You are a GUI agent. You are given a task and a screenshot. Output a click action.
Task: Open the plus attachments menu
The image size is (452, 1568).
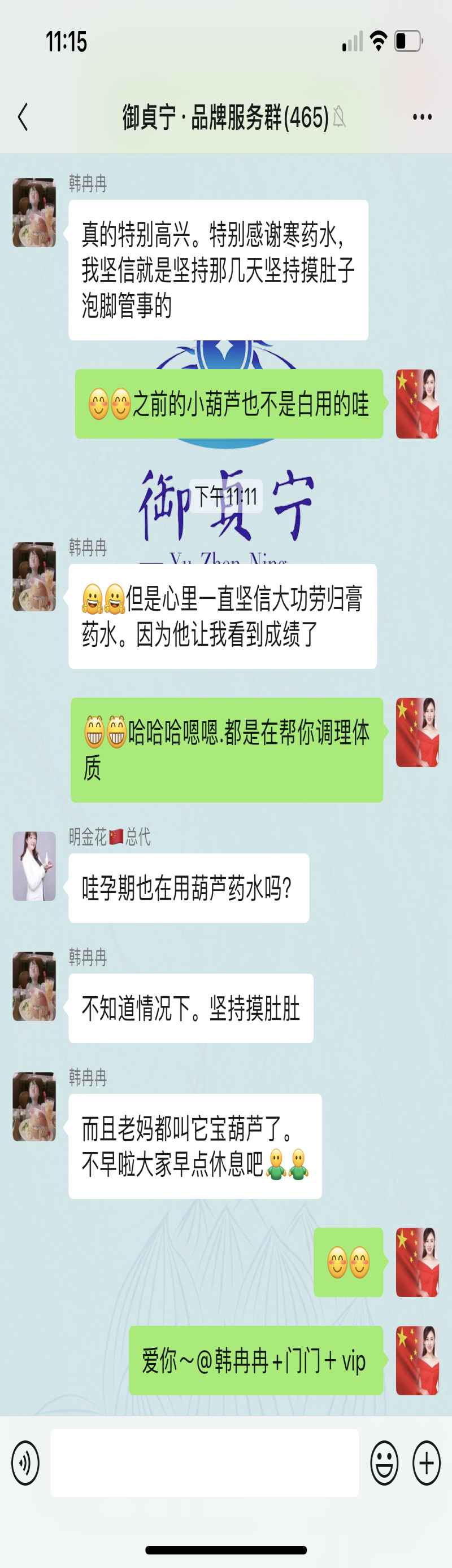[427, 1462]
